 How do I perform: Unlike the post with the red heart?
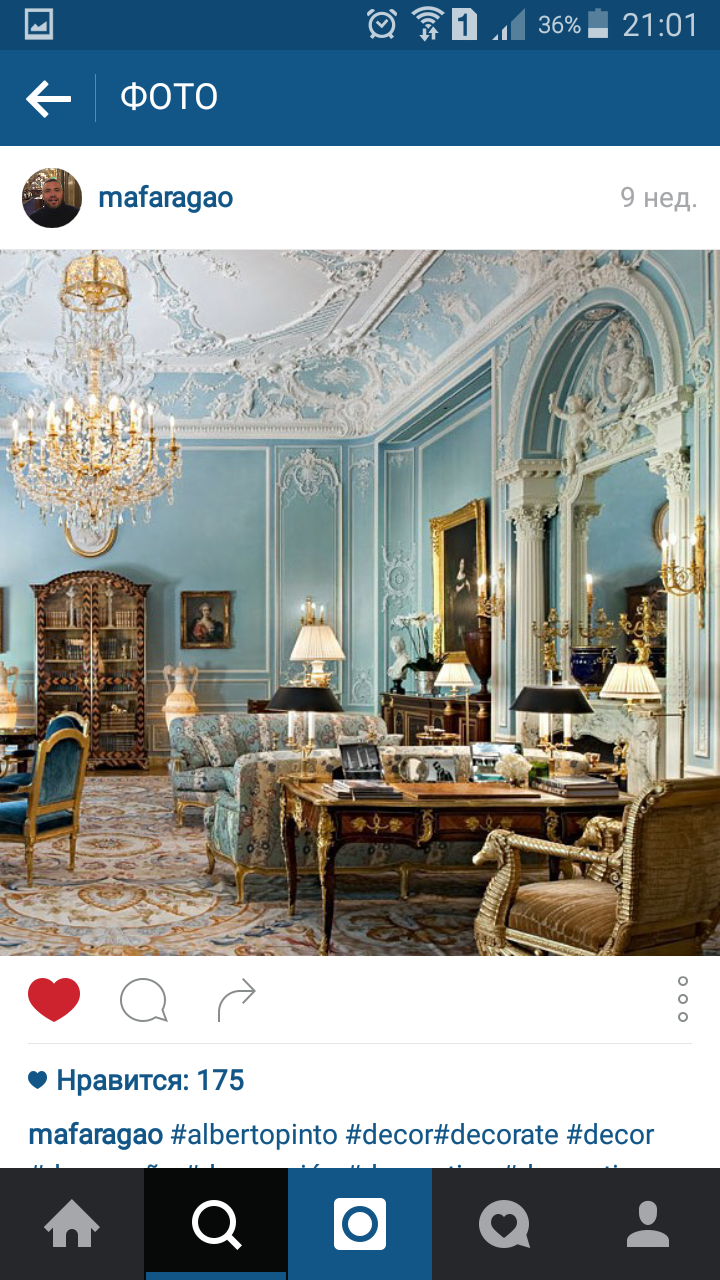54,999
